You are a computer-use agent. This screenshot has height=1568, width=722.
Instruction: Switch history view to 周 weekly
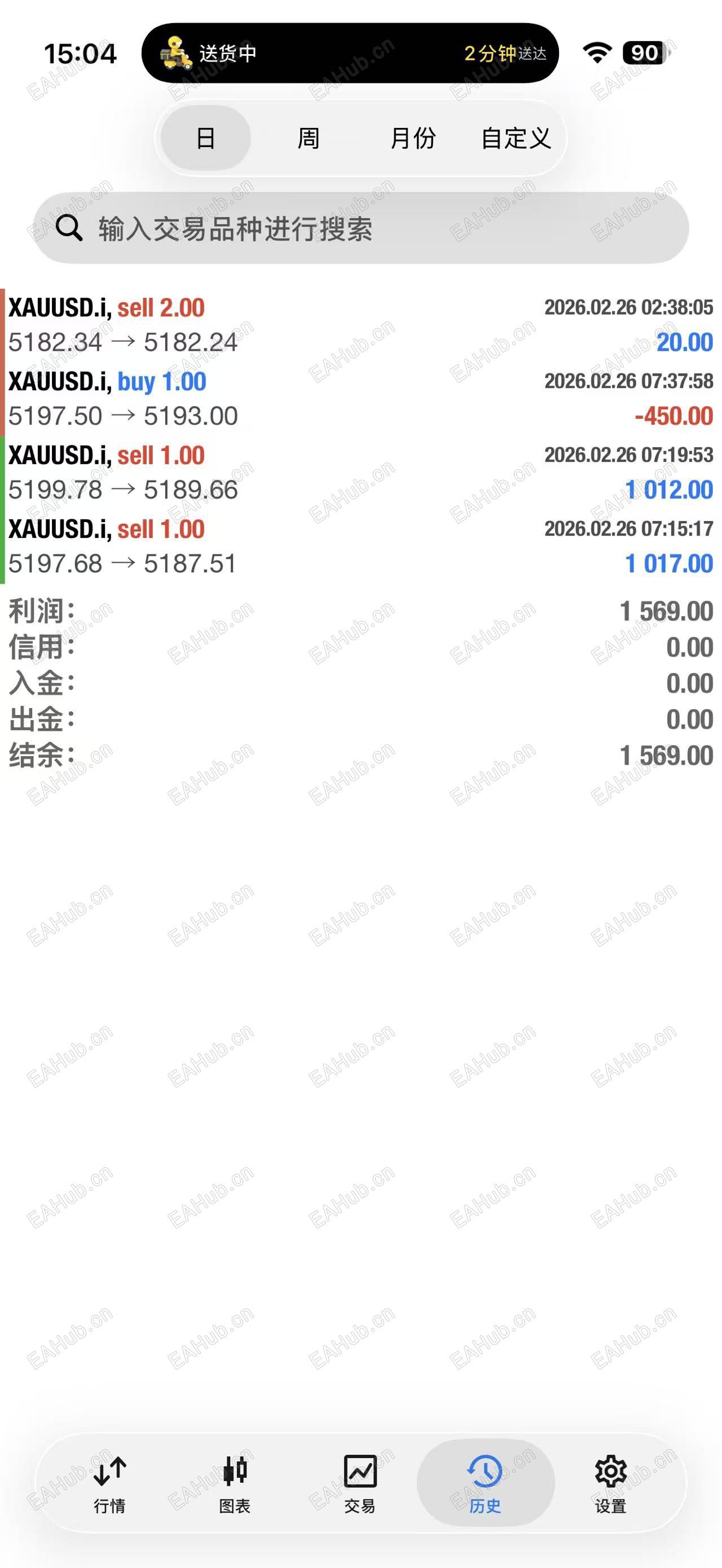pyautogui.click(x=307, y=138)
